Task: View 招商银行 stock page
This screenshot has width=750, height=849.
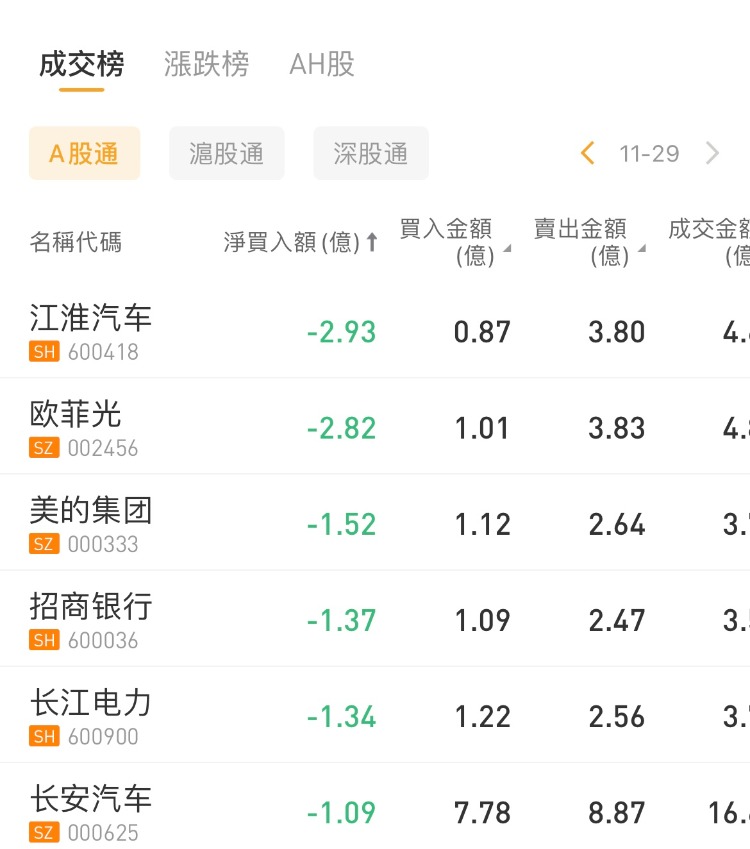Action: 91,619
